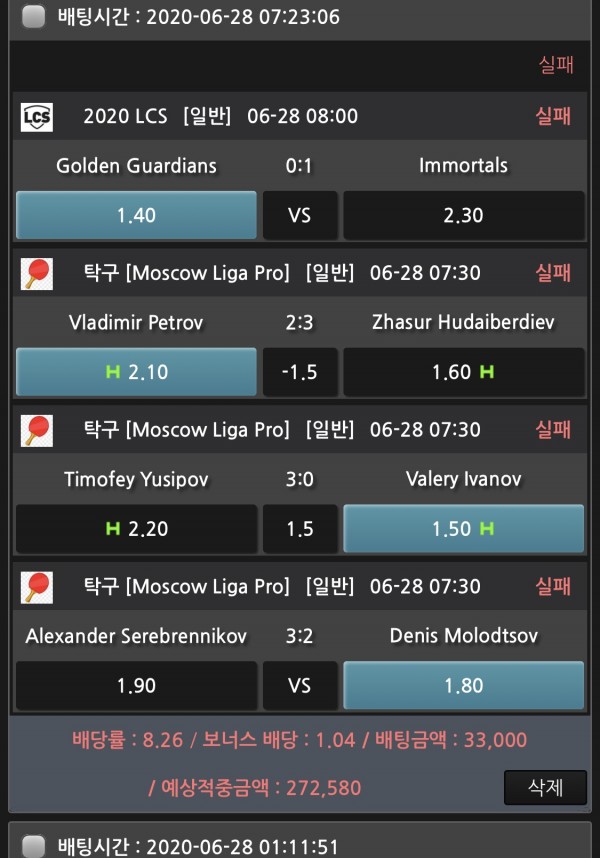Screen dimensions: 600x858
Task: Check the bet slip from 01:11:51
Action: (34, 846)
